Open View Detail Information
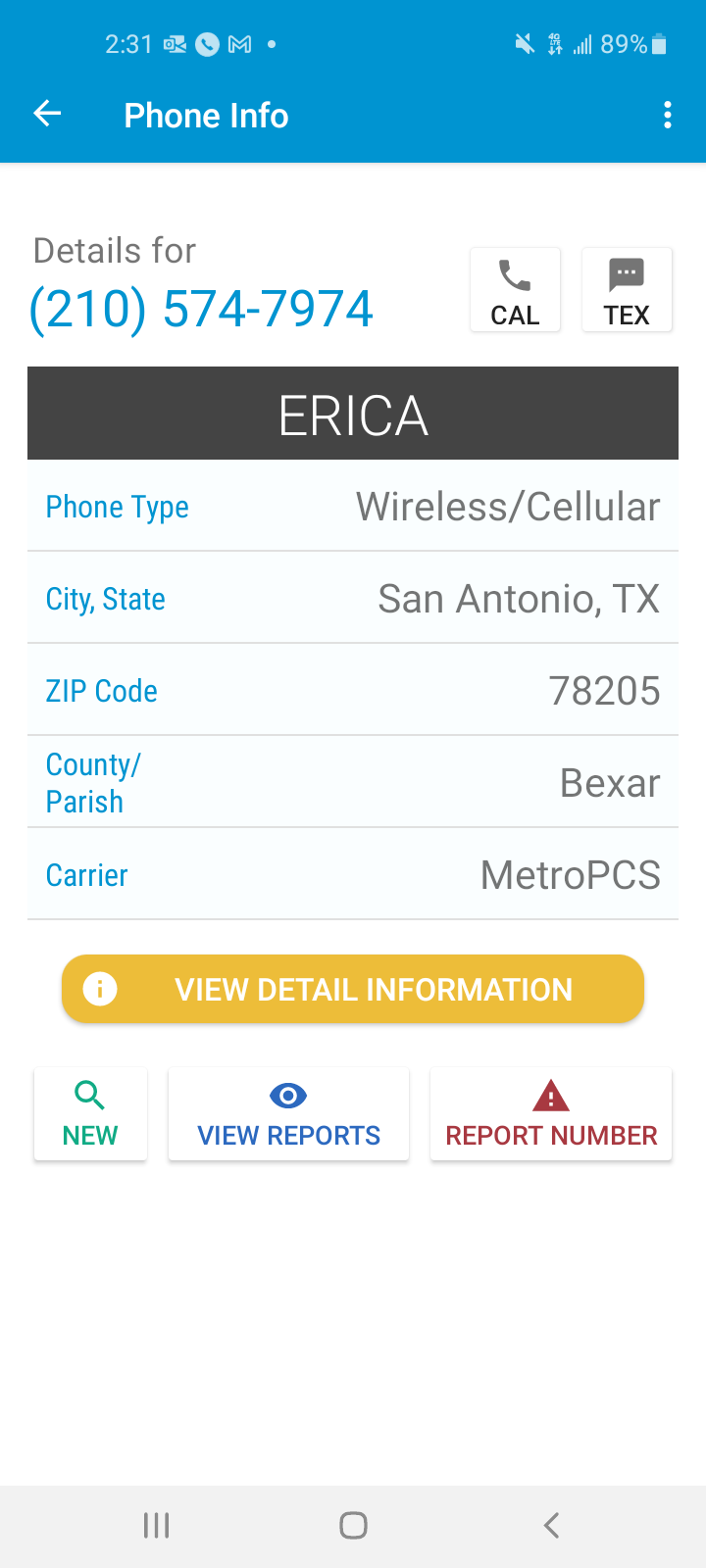The width and height of the screenshot is (706, 1568). point(353,989)
